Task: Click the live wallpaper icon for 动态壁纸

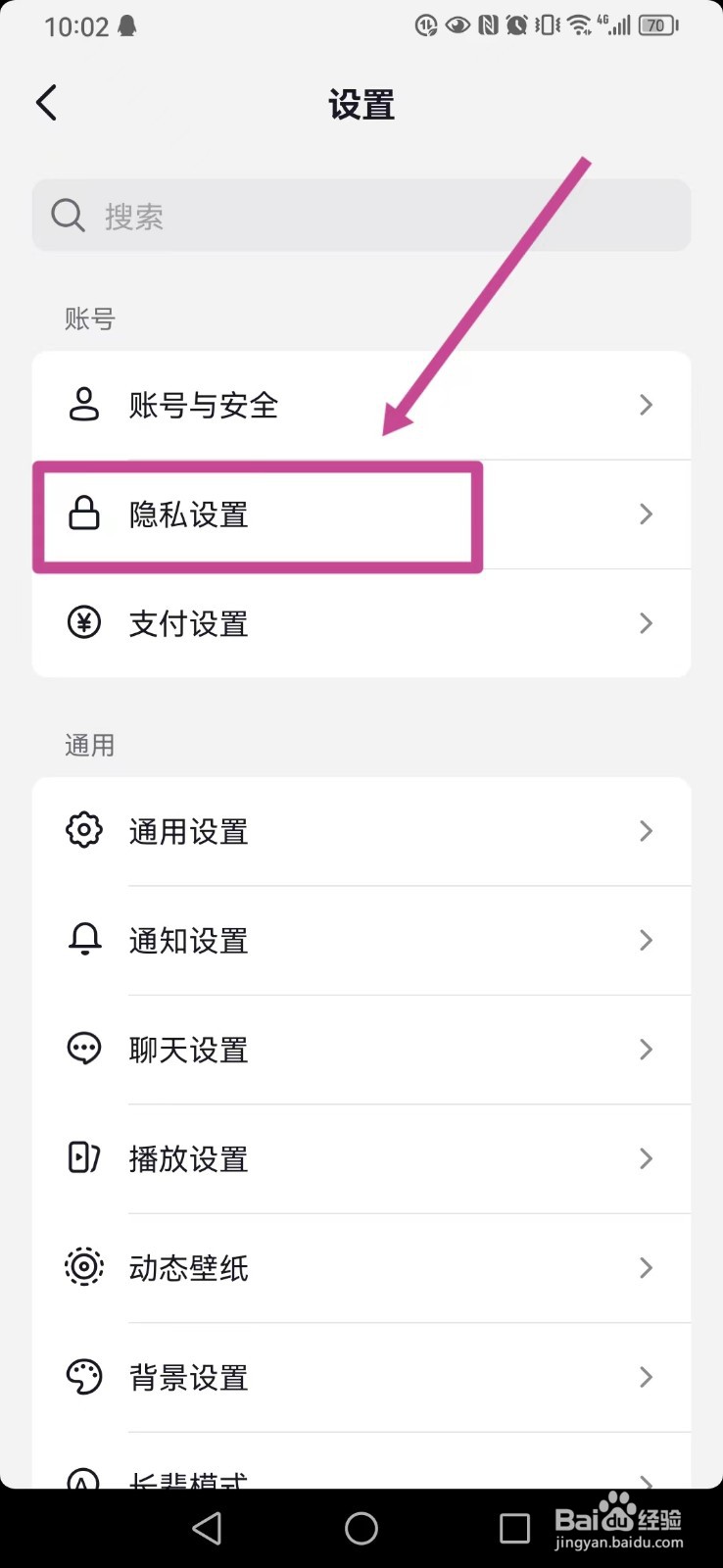Action: pos(83,1267)
